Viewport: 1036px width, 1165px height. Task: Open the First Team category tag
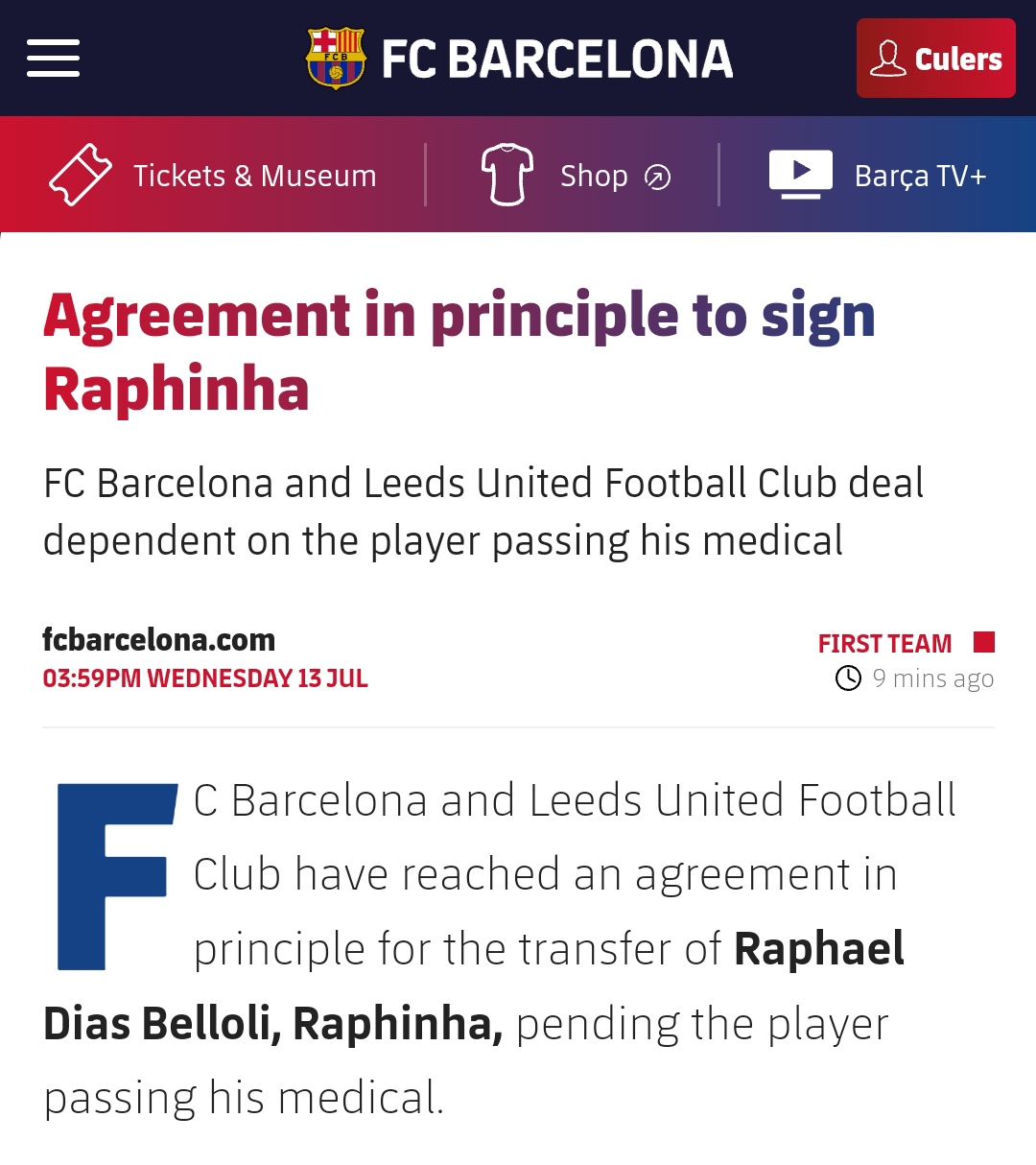[x=885, y=643]
